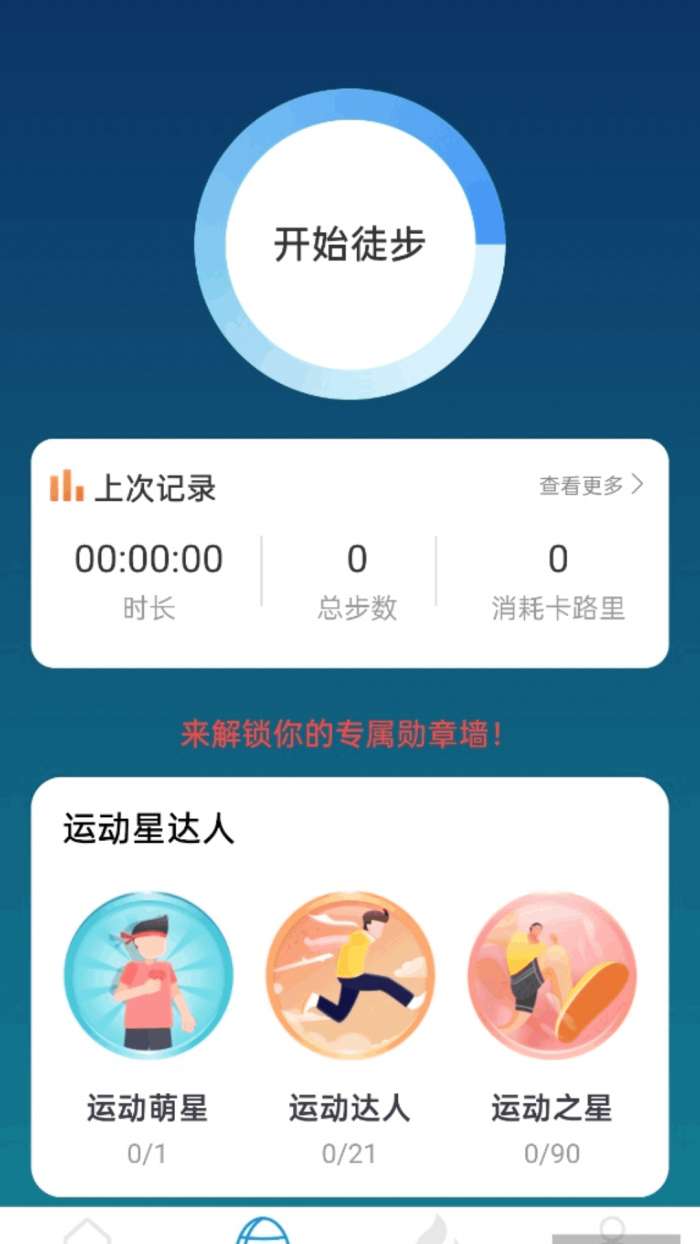Switch to the flame icon tab

[437, 1230]
